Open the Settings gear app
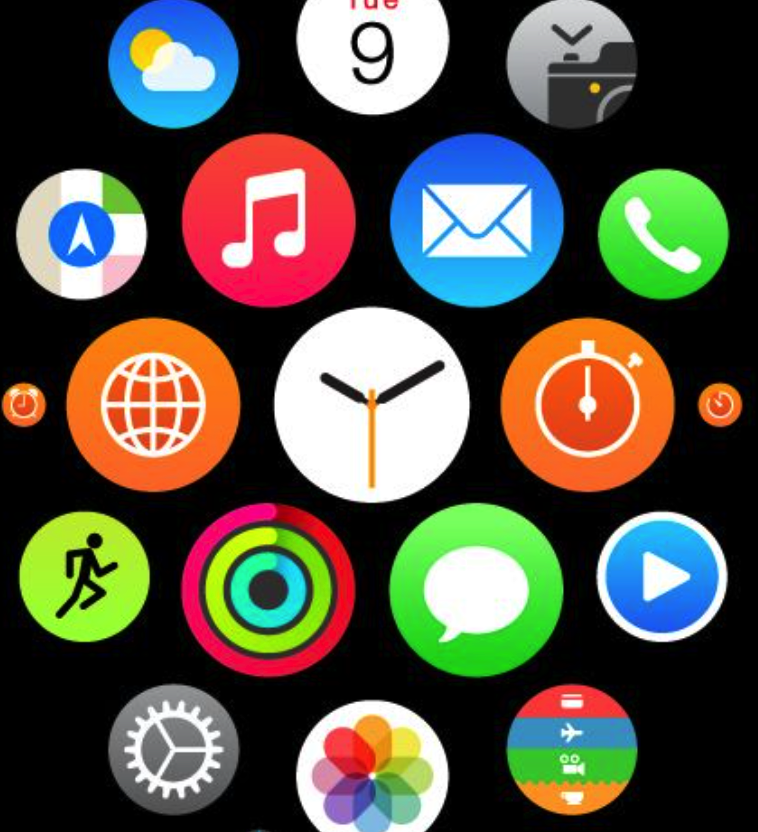The width and height of the screenshot is (758, 832). coord(173,749)
